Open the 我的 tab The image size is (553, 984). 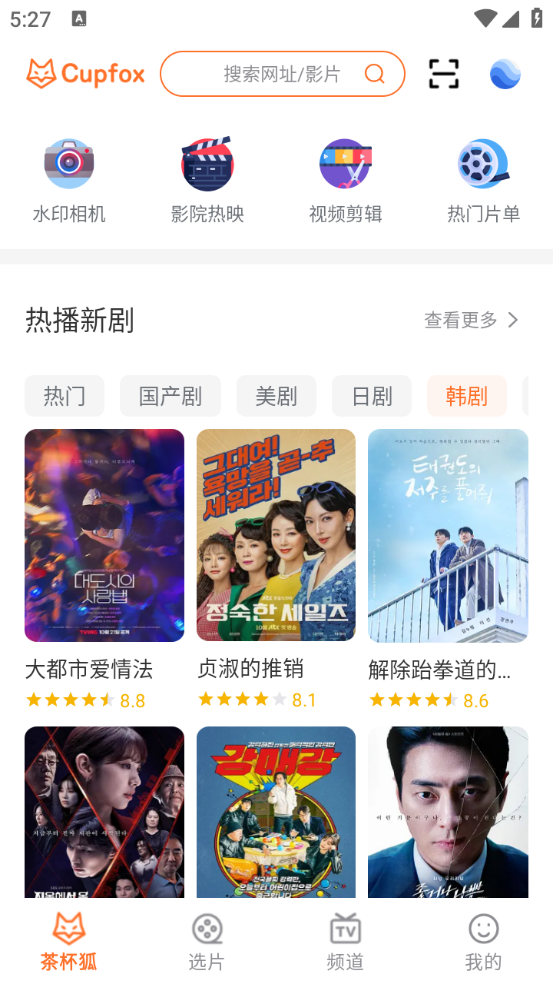tap(483, 942)
